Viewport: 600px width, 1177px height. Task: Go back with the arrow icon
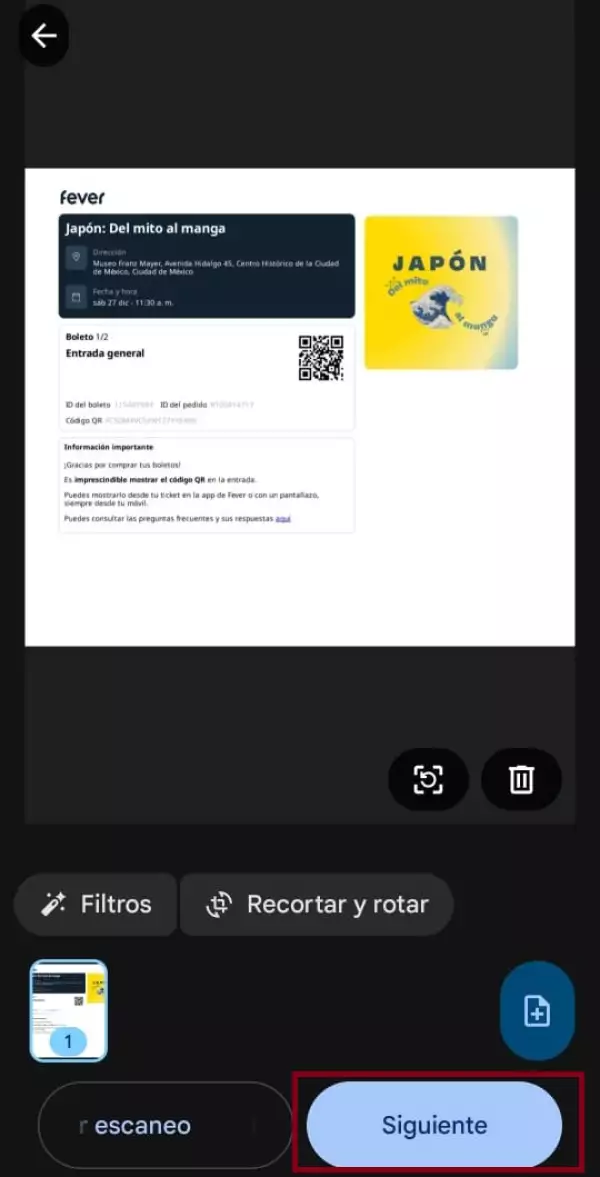44,36
